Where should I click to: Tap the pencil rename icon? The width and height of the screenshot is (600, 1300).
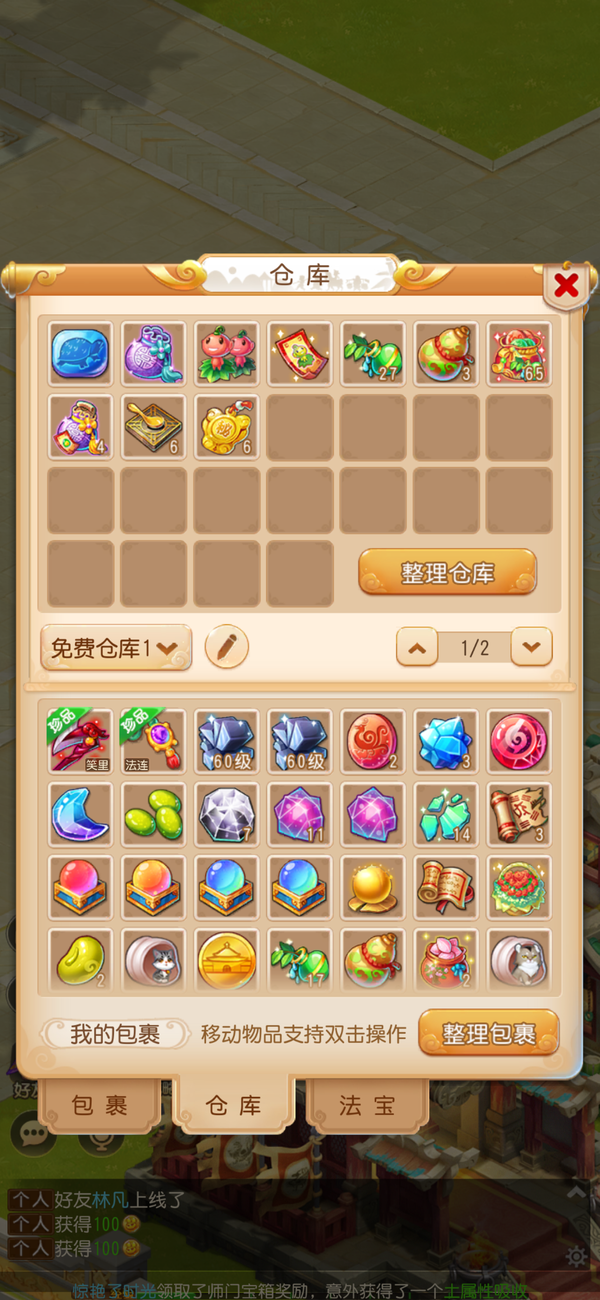227,648
